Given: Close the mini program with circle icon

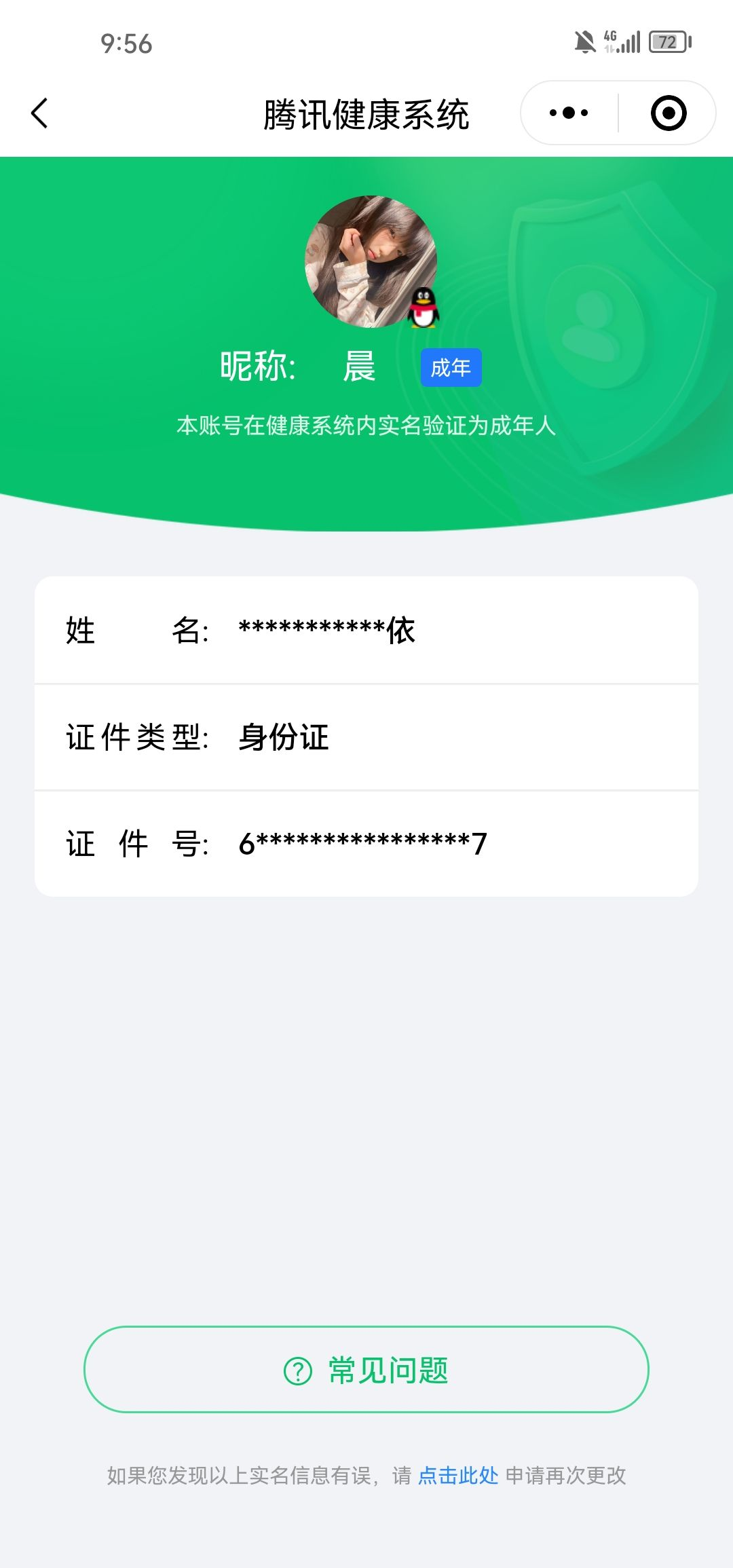Looking at the screenshot, I should pos(669,113).
